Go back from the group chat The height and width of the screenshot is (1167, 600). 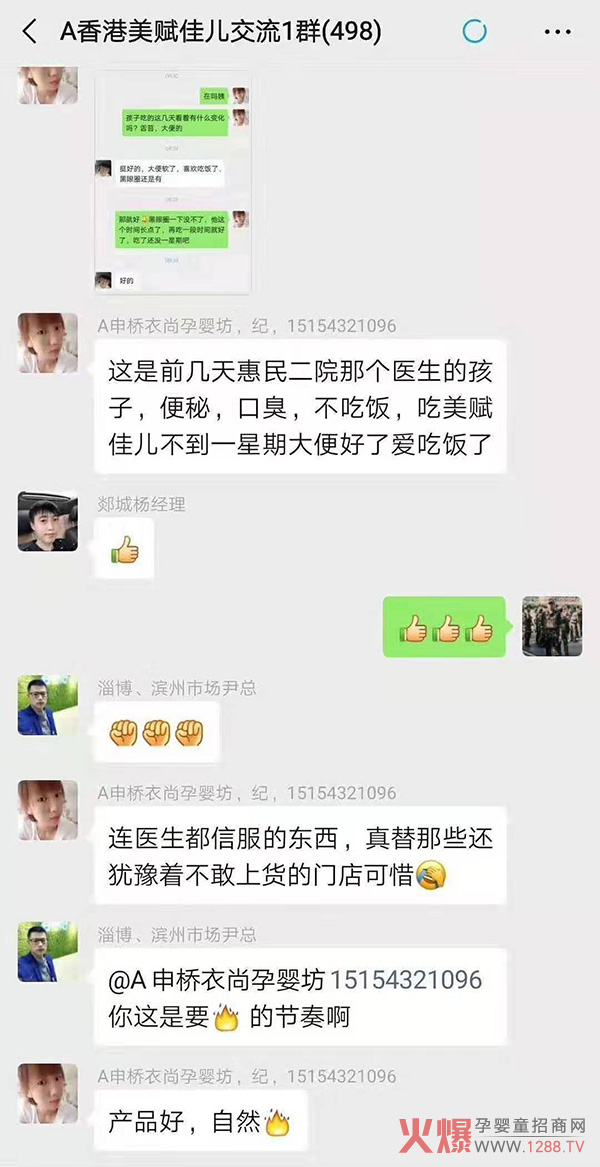pyautogui.click(x=29, y=31)
